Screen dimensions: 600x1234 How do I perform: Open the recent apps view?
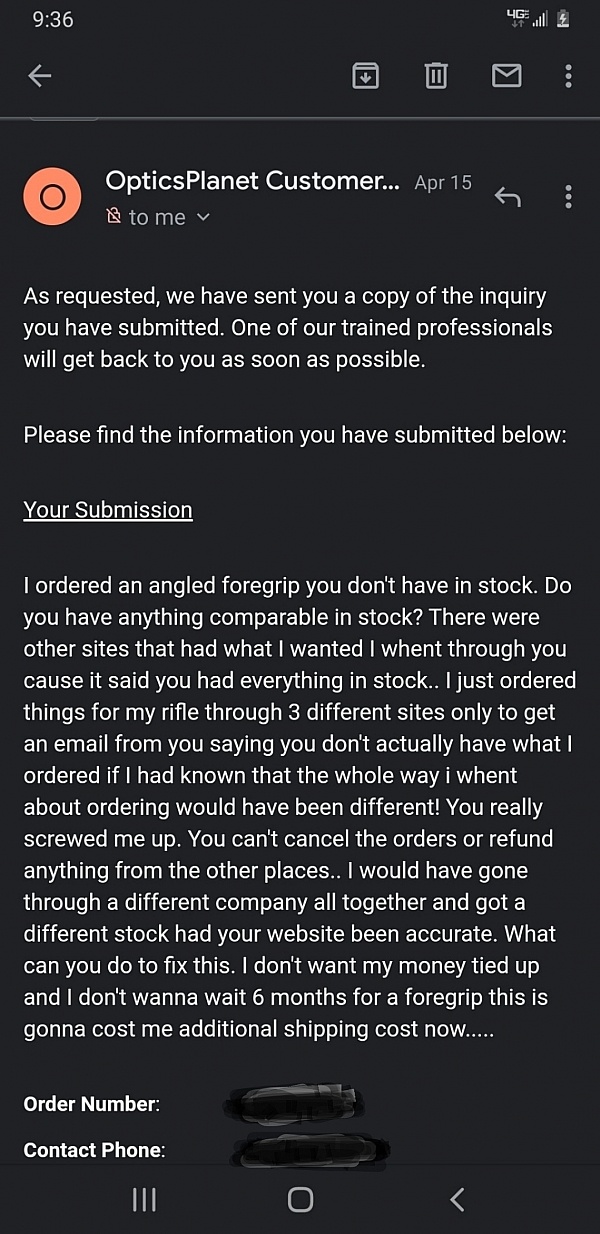[144, 1199]
